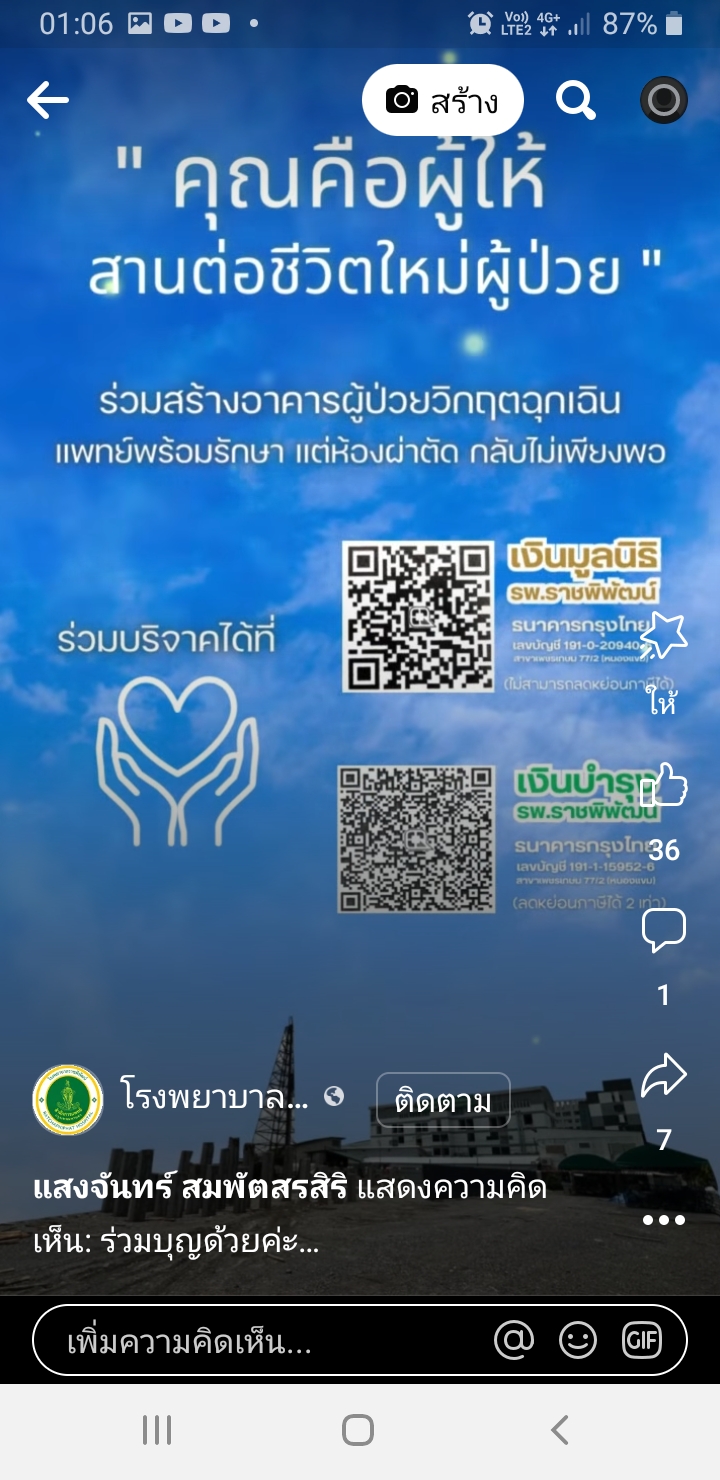This screenshot has width=720, height=1480.
Task: Open the system recent apps button
Action: [x=157, y=1430]
